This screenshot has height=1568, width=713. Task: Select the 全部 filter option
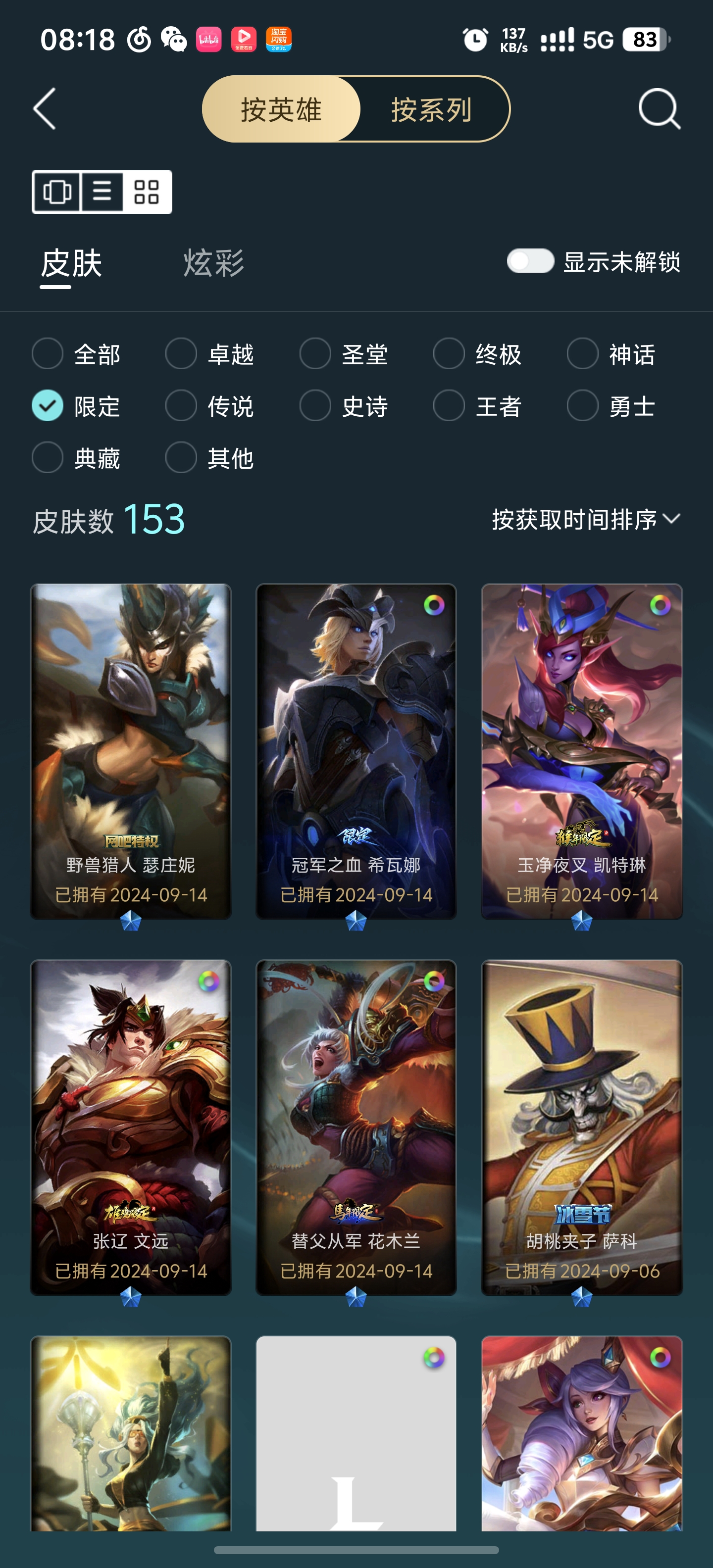click(48, 354)
